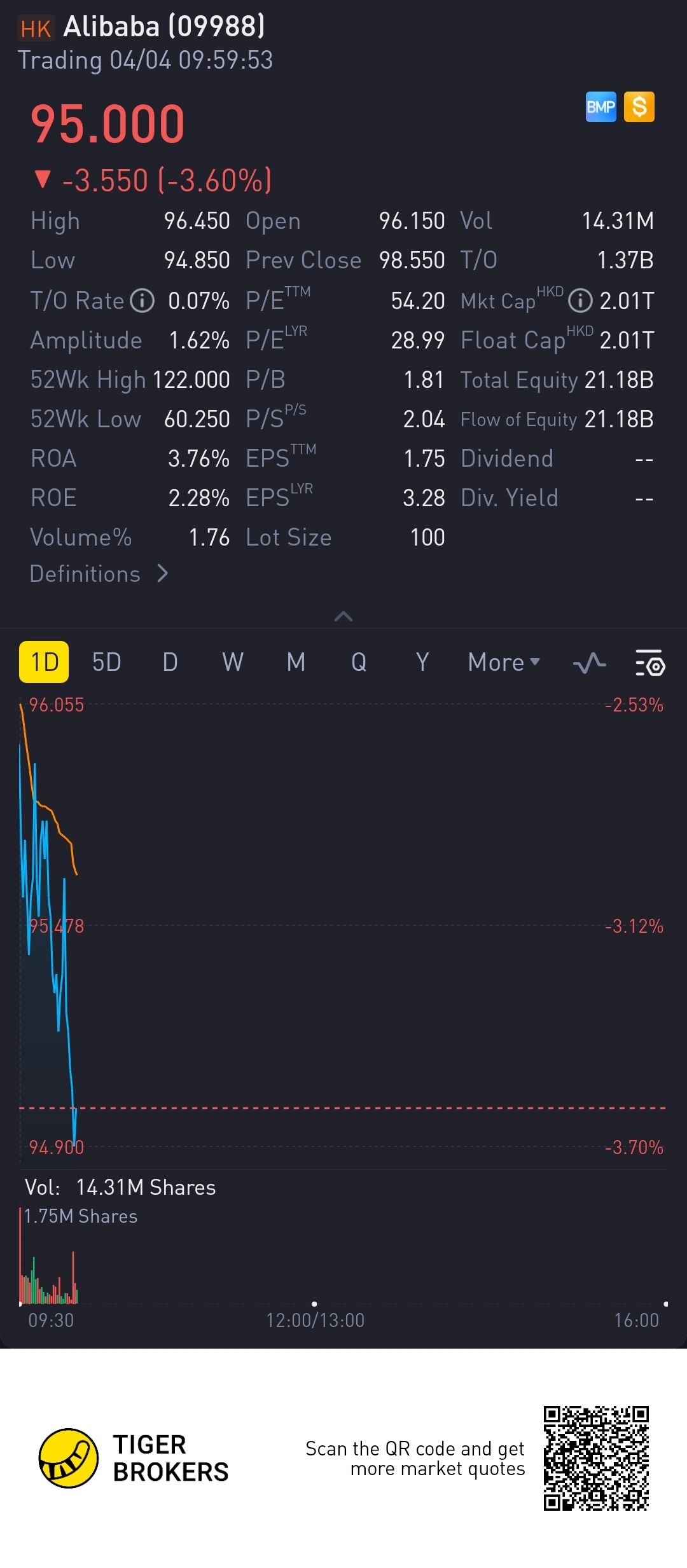Show the weekly W chart
The height and width of the screenshot is (1568, 687).
coord(233,663)
